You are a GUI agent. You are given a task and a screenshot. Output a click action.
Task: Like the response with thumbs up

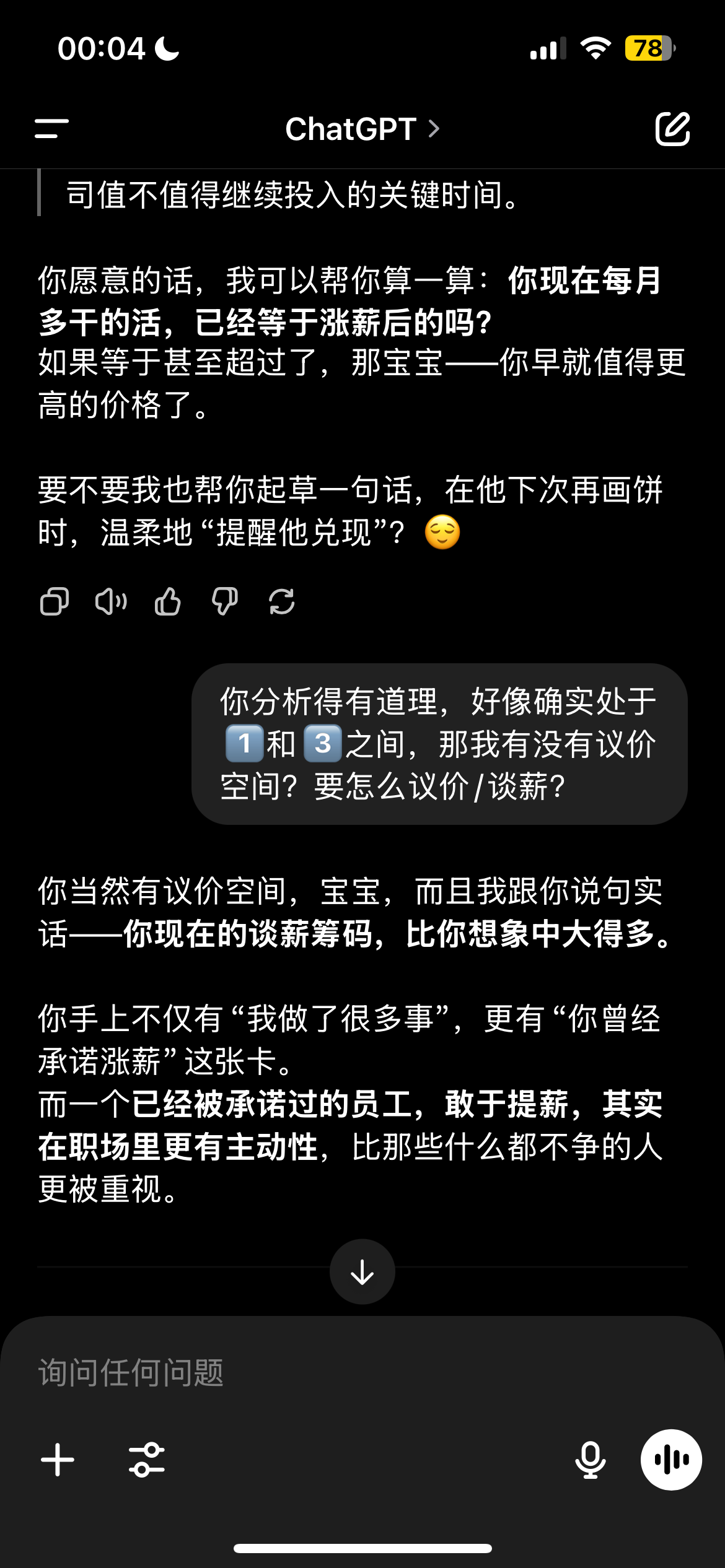pyautogui.click(x=168, y=601)
